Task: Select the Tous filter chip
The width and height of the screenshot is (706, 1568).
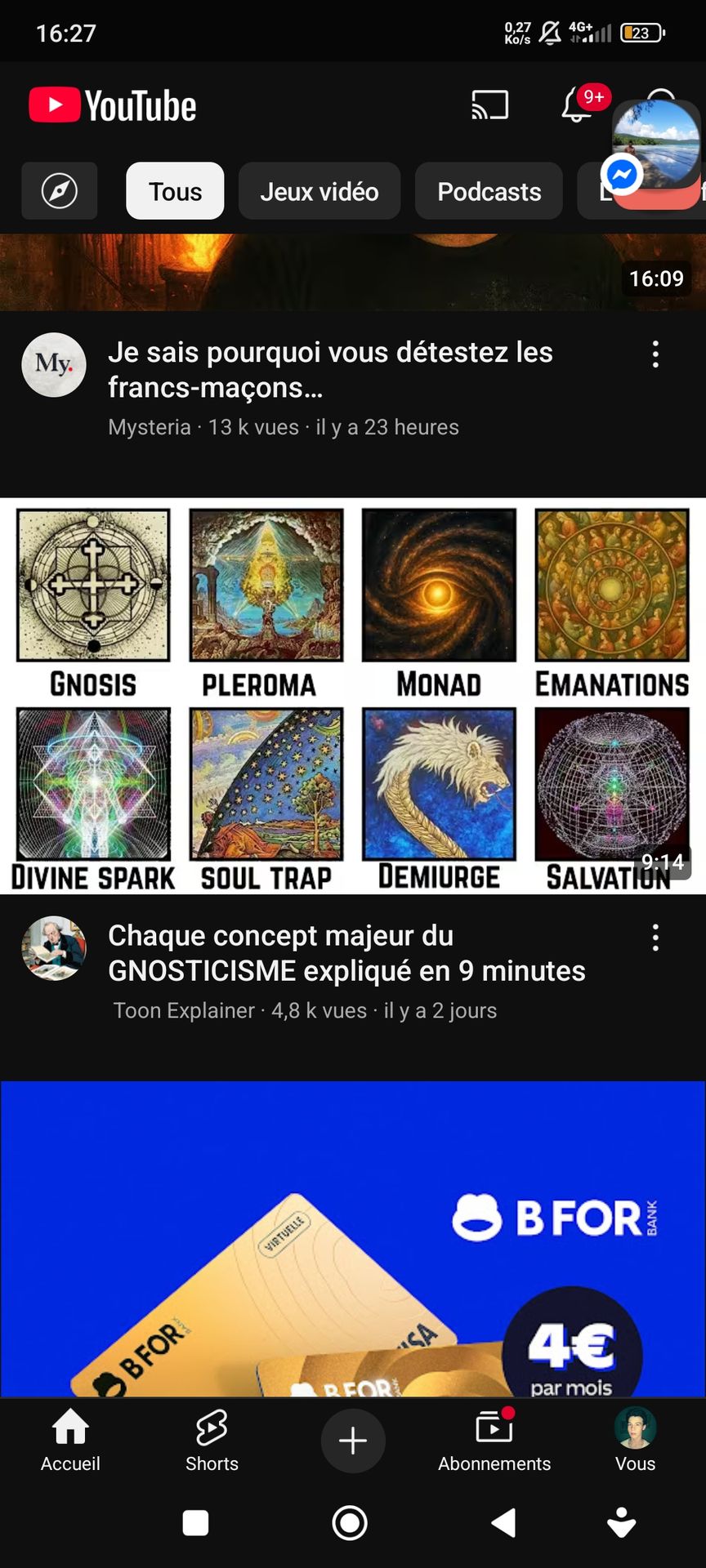Action: (175, 191)
